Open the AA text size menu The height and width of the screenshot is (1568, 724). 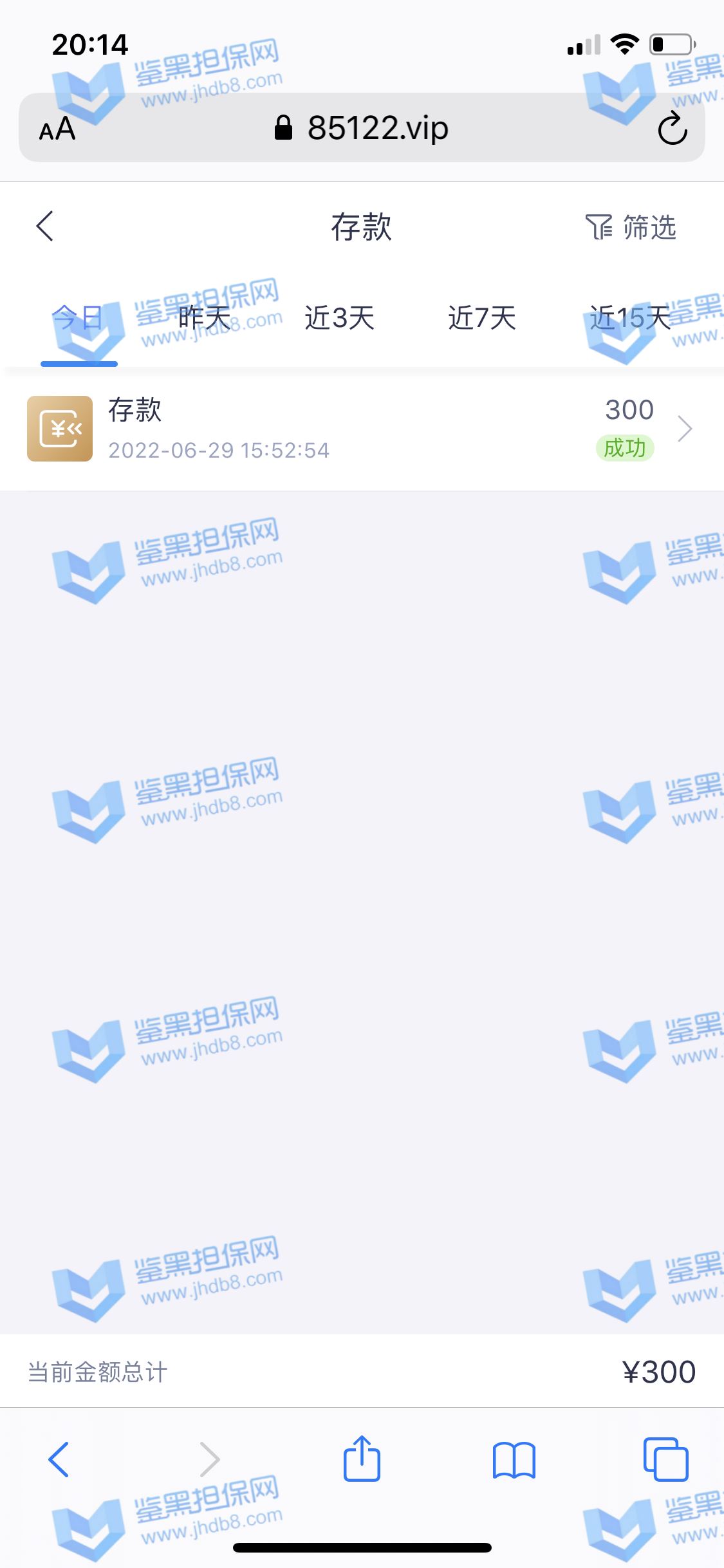tap(58, 129)
